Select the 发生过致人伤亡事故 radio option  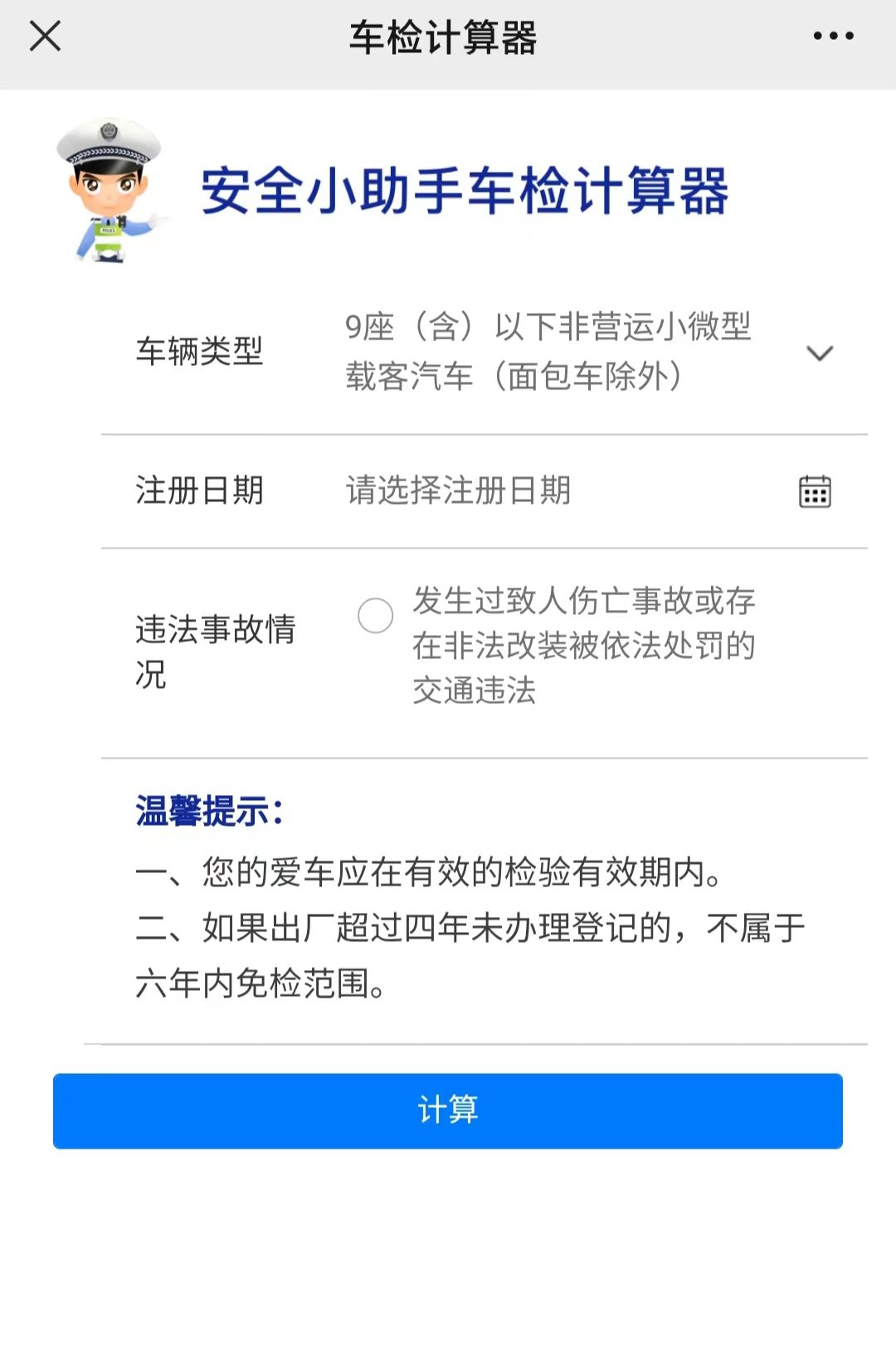(x=375, y=616)
